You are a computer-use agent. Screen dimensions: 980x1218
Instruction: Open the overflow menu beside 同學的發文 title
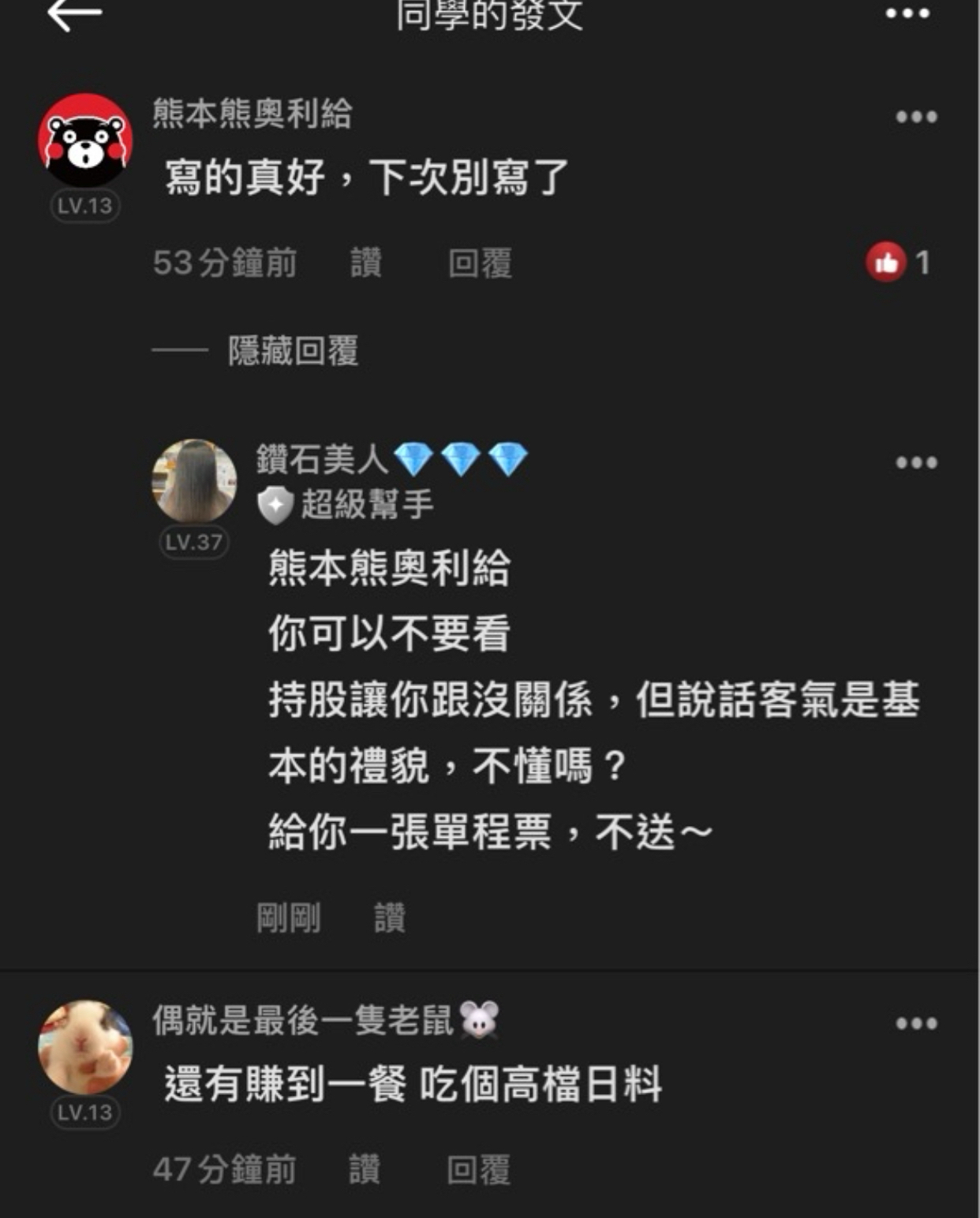(907, 13)
